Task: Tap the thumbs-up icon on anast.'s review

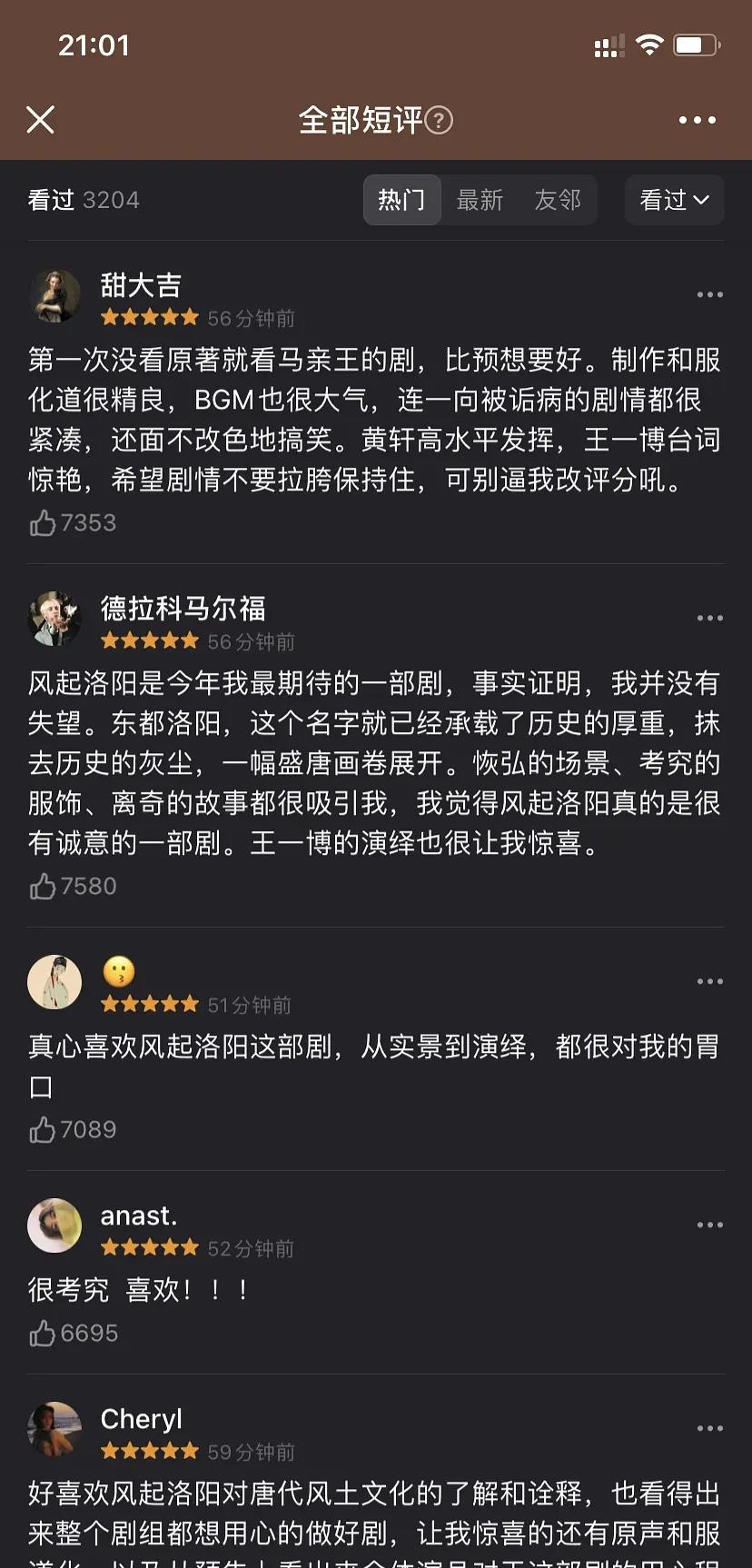Action: [41, 1333]
